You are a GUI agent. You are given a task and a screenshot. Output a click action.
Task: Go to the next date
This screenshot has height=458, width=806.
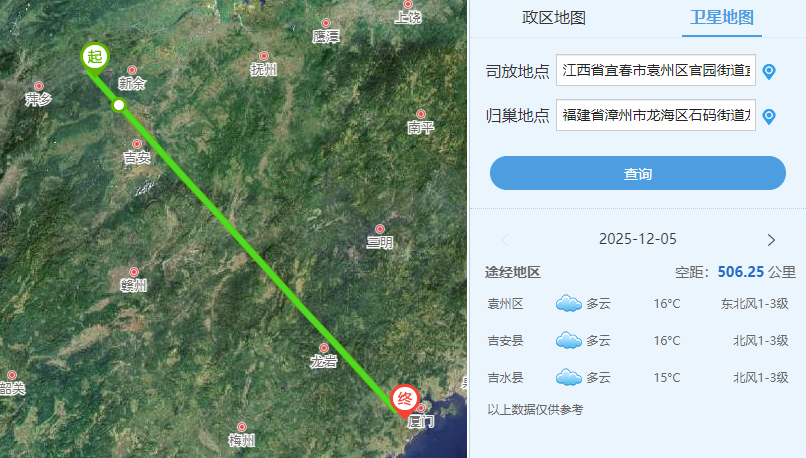pos(771,240)
